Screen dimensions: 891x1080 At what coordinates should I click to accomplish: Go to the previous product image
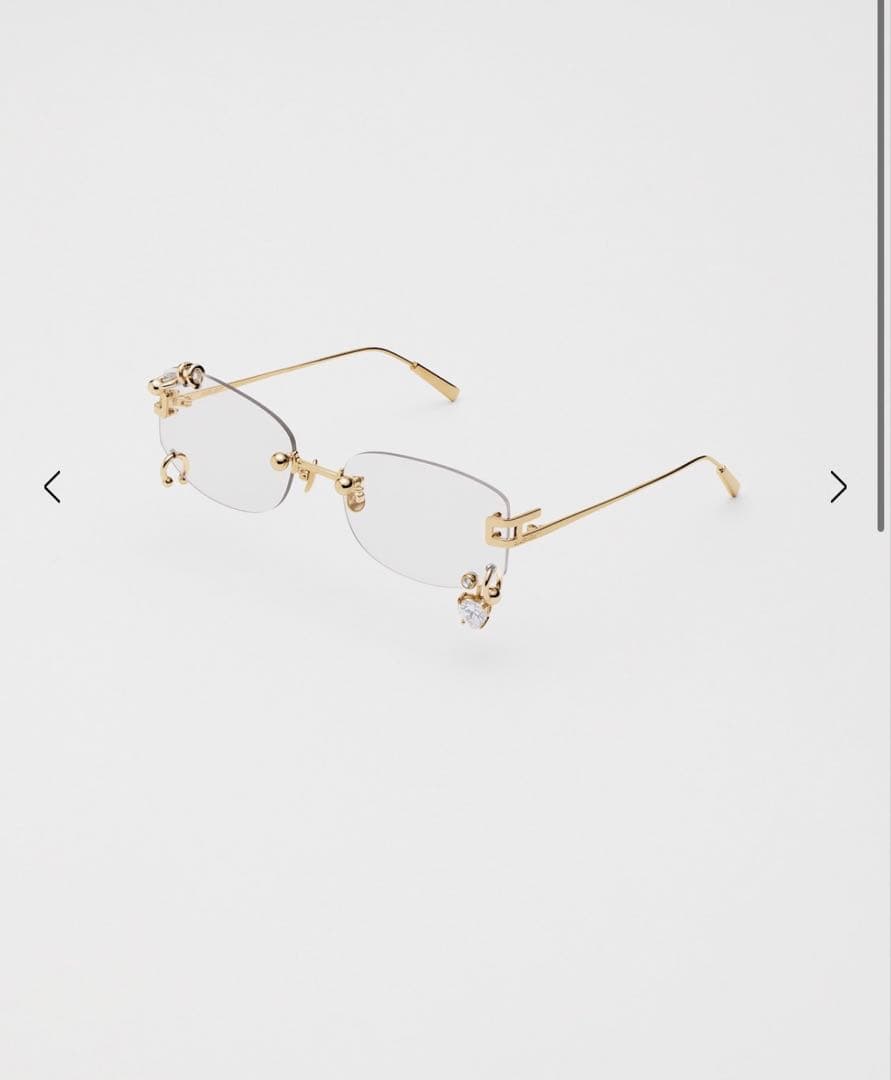click(52, 487)
